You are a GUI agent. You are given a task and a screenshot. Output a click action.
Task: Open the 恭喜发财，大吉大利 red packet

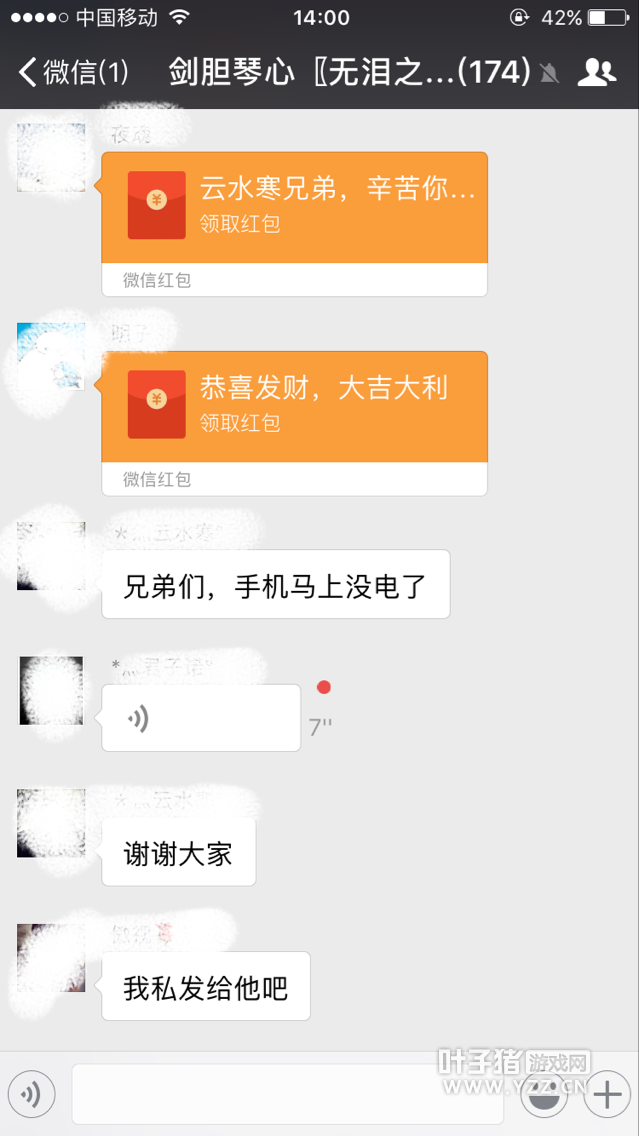coord(294,406)
